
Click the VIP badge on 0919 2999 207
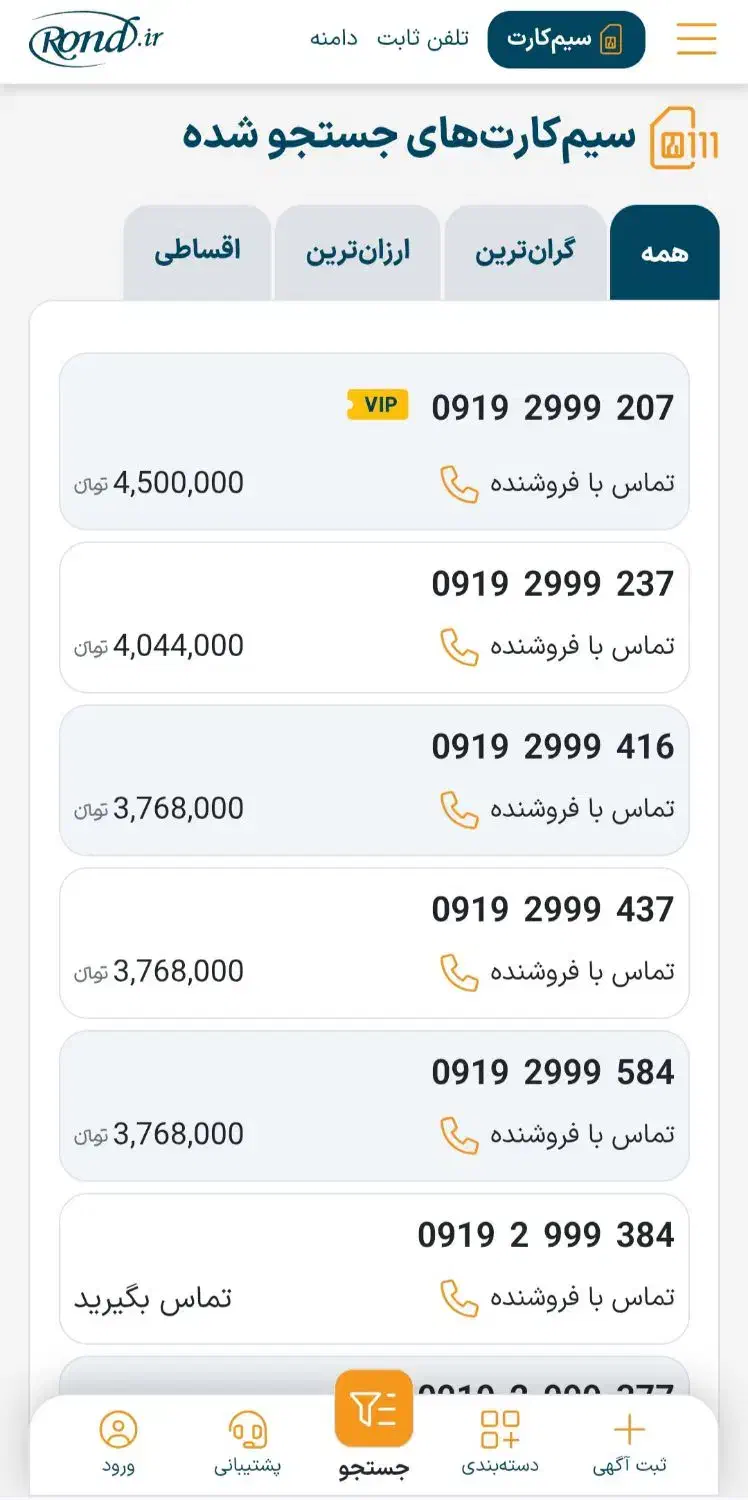pyautogui.click(x=377, y=404)
